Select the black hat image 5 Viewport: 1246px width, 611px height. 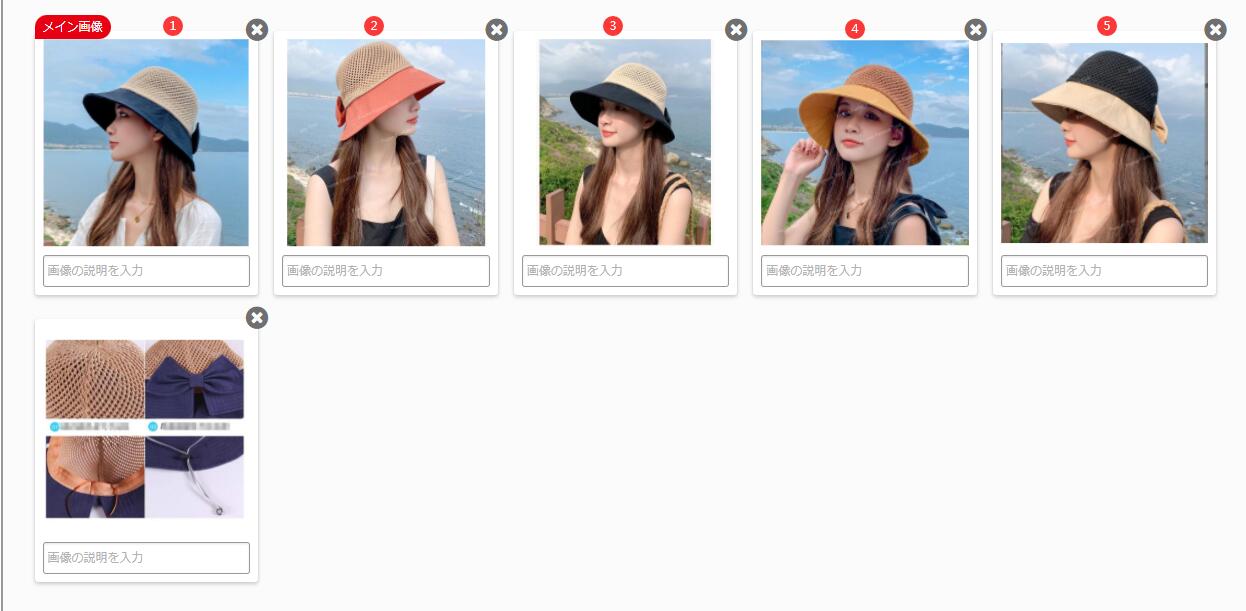[x=1104, y=142]
